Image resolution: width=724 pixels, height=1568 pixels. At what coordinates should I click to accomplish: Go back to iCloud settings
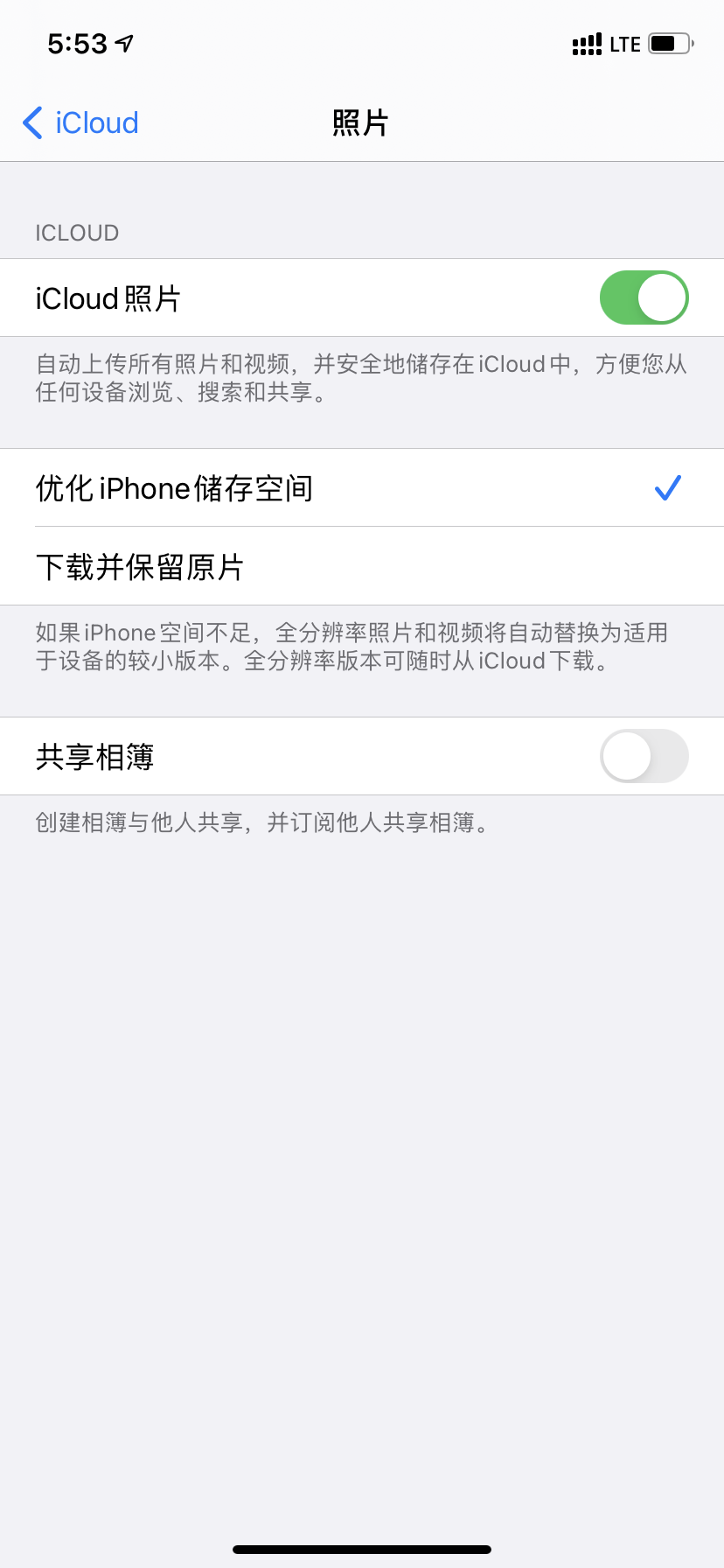pyautogui.click(x=81, y=123)
